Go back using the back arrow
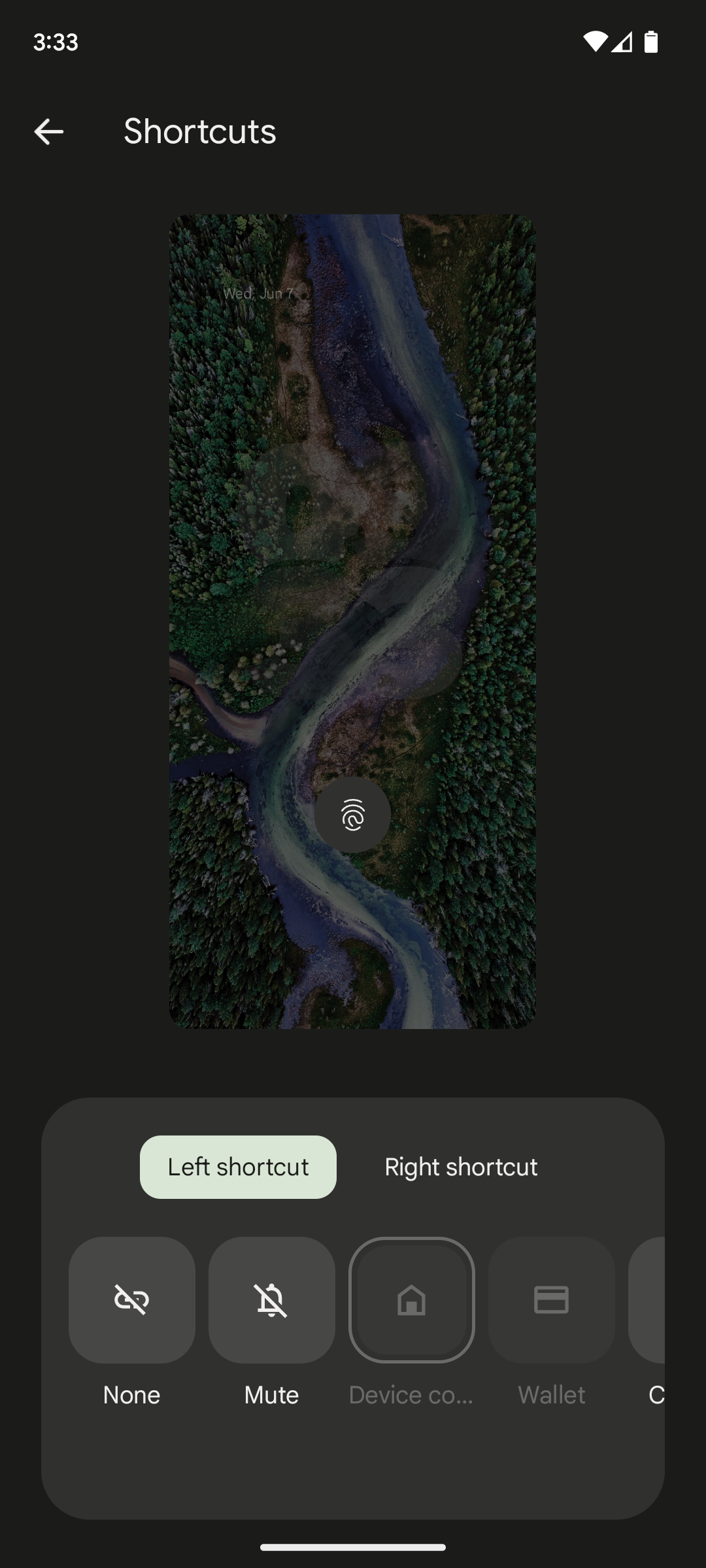706x1568 pixels. [x=49, y=132]
